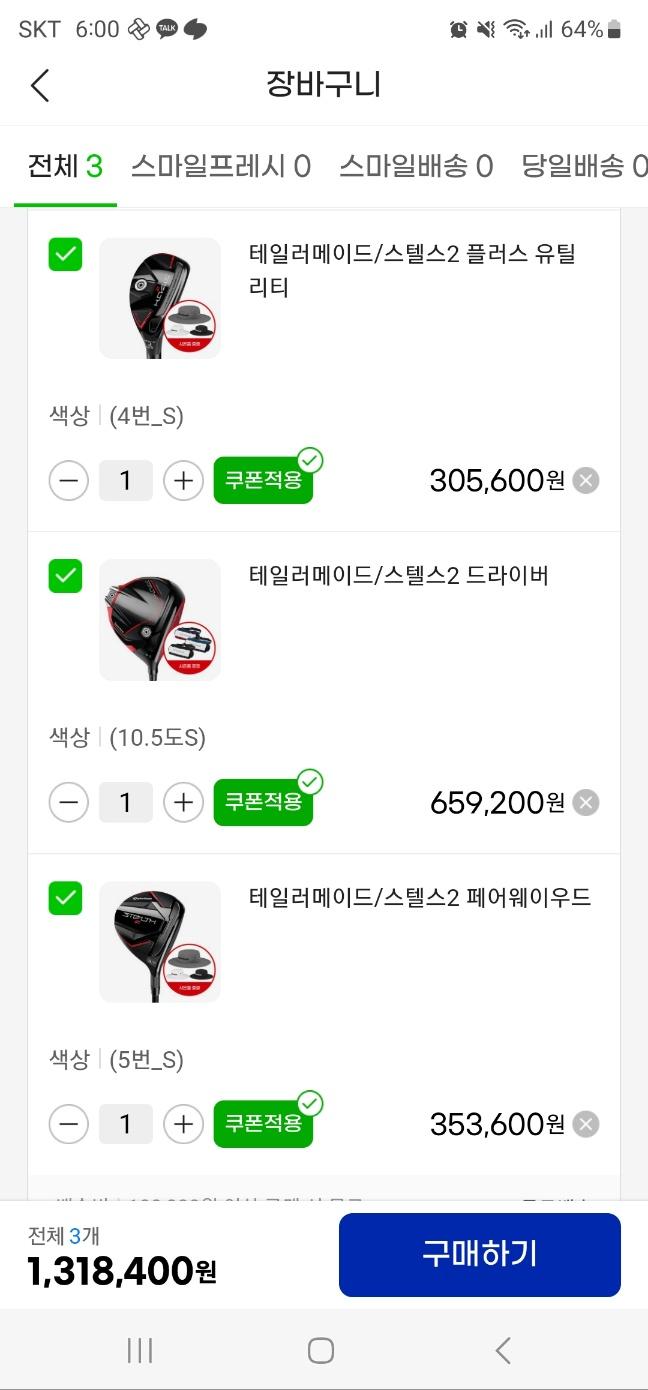Viewport: 648px width, 1390px height.
Task: Tap the 구매하기 button
Action: pyautogui.click(x=479, y=1254)
